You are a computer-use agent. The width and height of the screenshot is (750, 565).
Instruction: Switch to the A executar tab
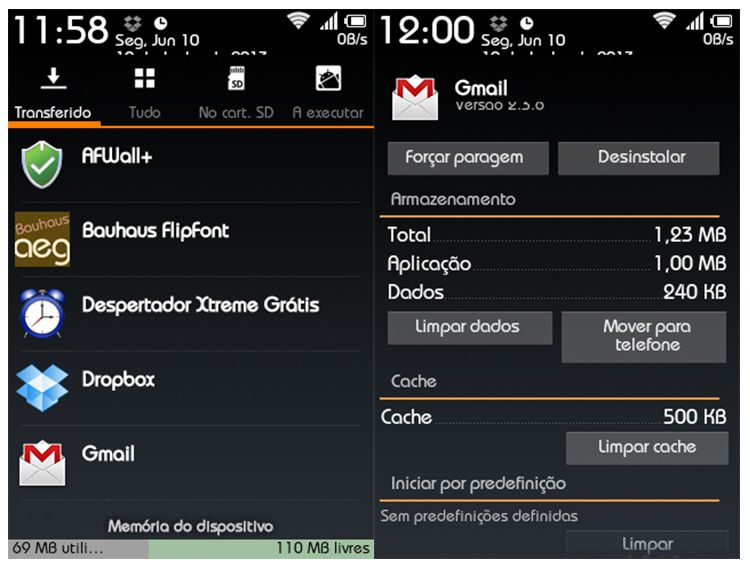pyautogui.click(x=328, y=94)
